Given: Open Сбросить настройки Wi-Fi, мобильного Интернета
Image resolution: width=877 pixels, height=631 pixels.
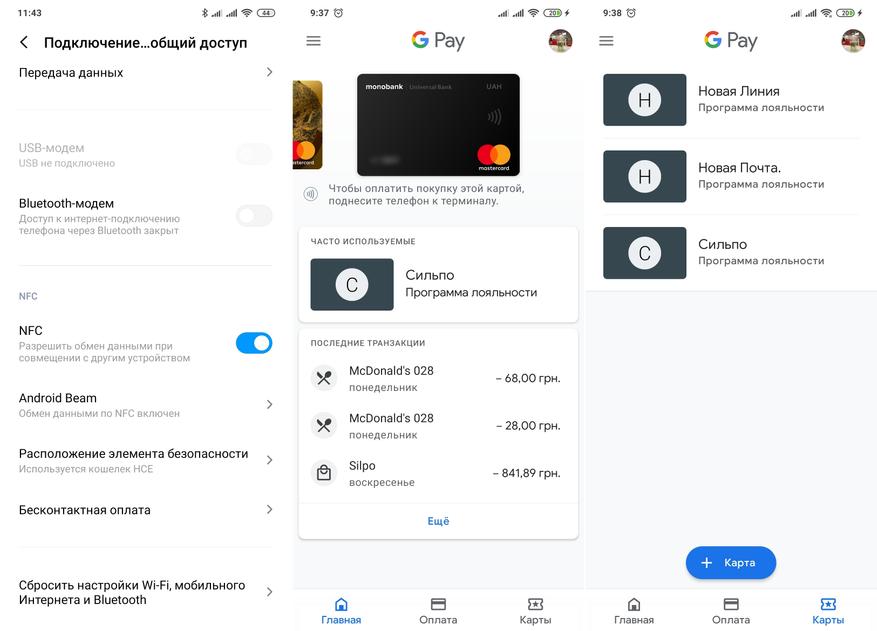Looking at the screenshot, I should click(x=145, y=592).
